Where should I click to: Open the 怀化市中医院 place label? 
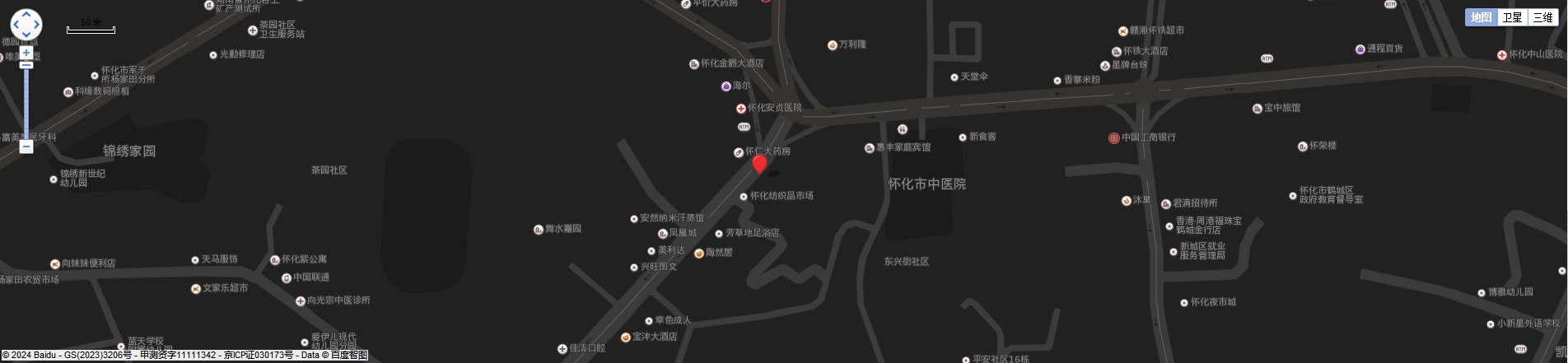click(x=926, y=184)
